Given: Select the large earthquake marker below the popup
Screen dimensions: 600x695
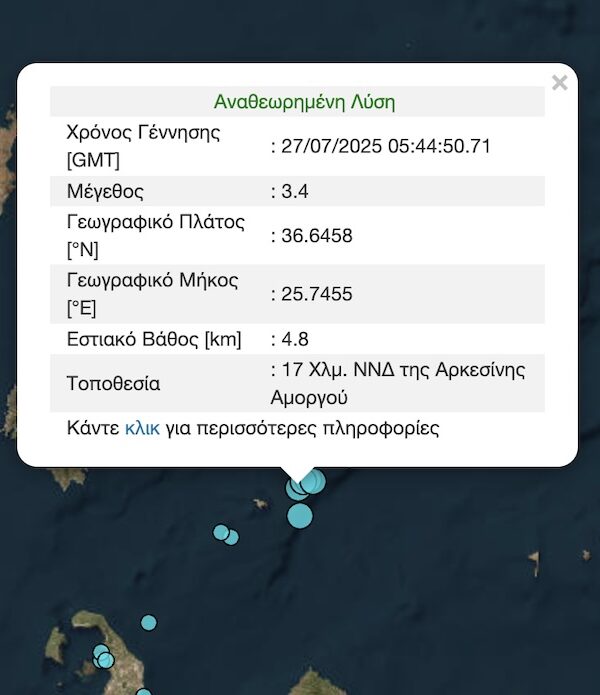Looking at the screenshot, I should [x=300, y=516].
